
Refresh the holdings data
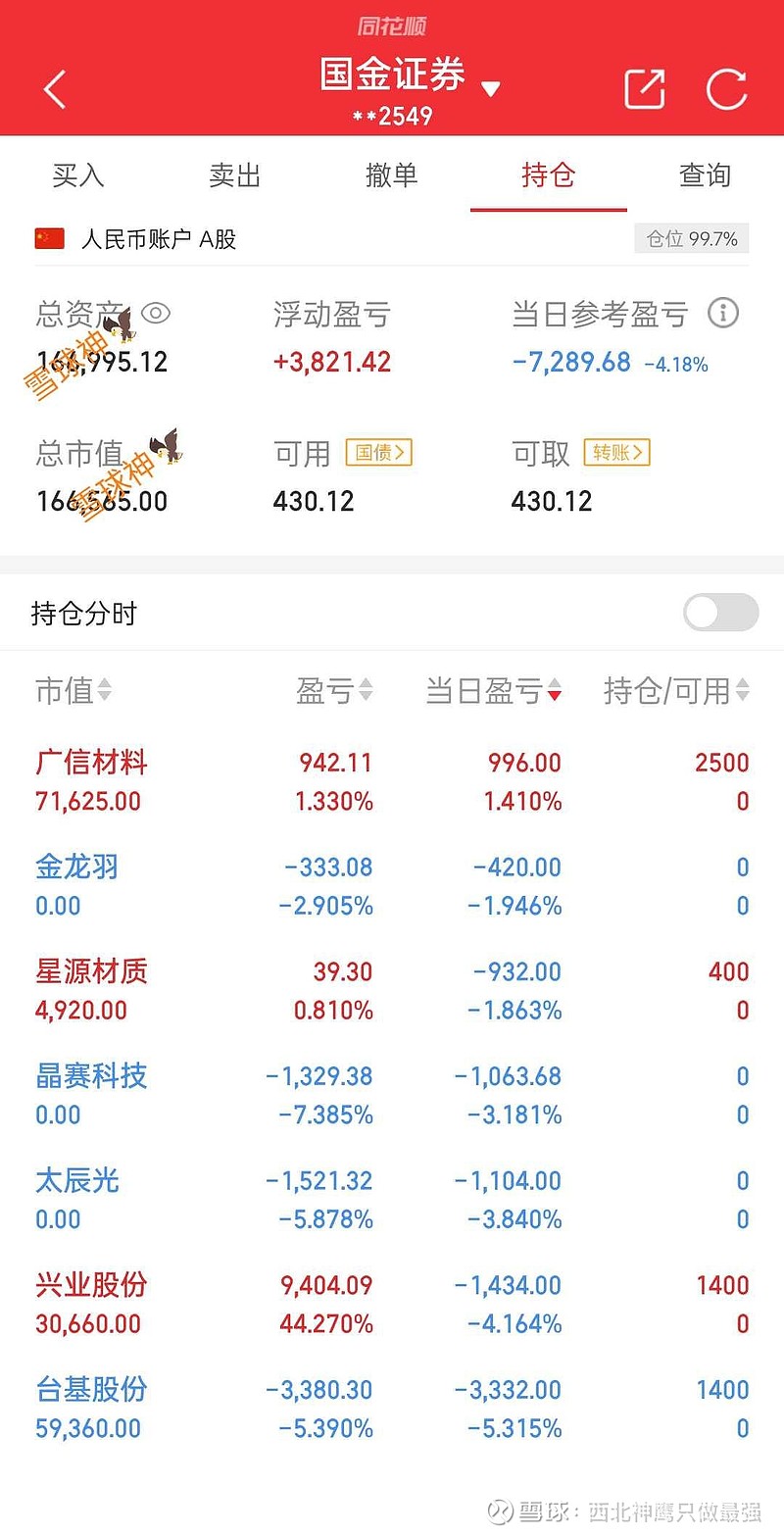click(x=726, y=89)
